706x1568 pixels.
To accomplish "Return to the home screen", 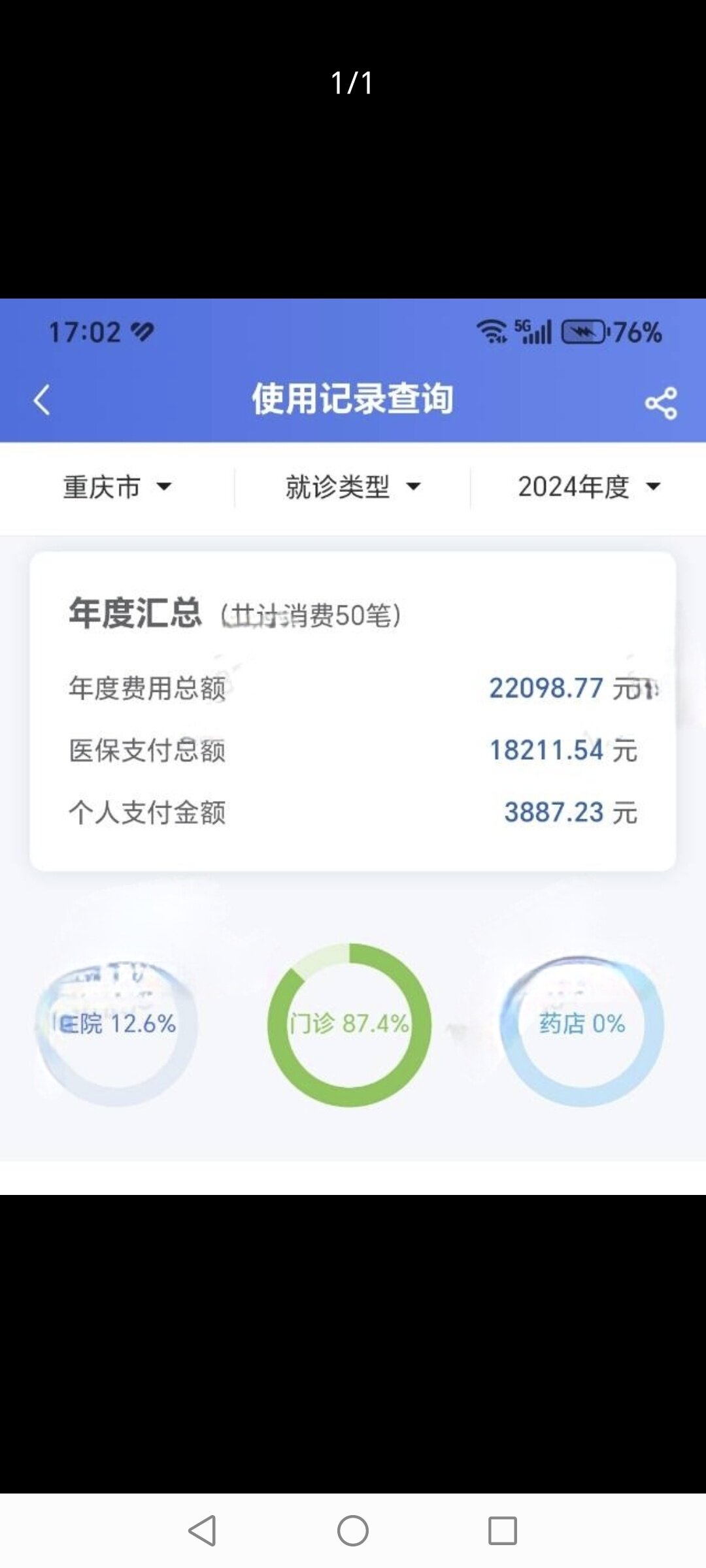I will (x=353, y=1530).
